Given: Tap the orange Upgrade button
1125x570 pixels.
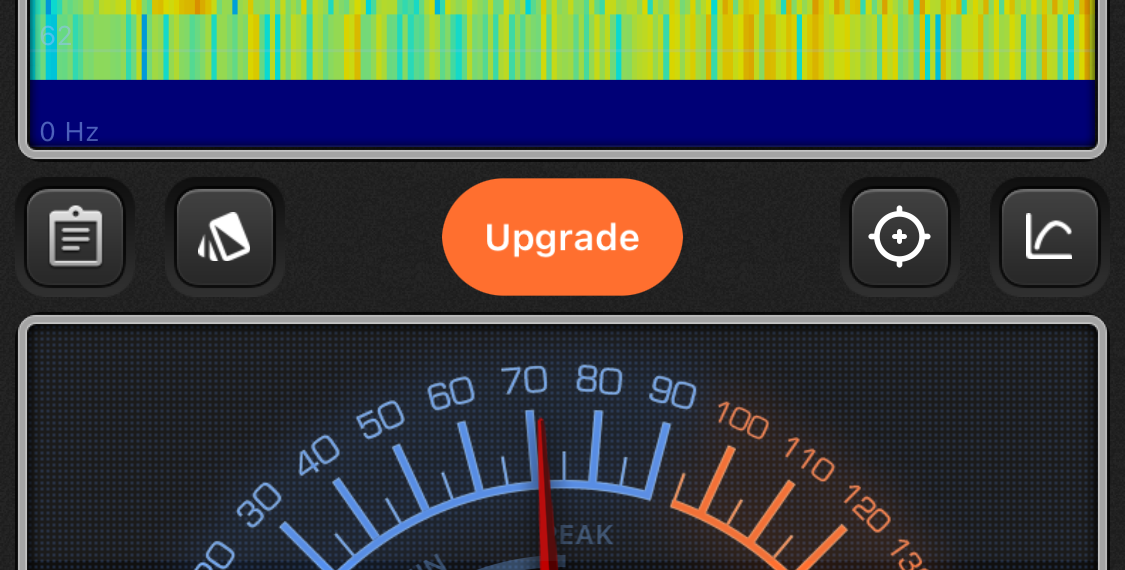Looking at the screenshot, I should point(562,237).
